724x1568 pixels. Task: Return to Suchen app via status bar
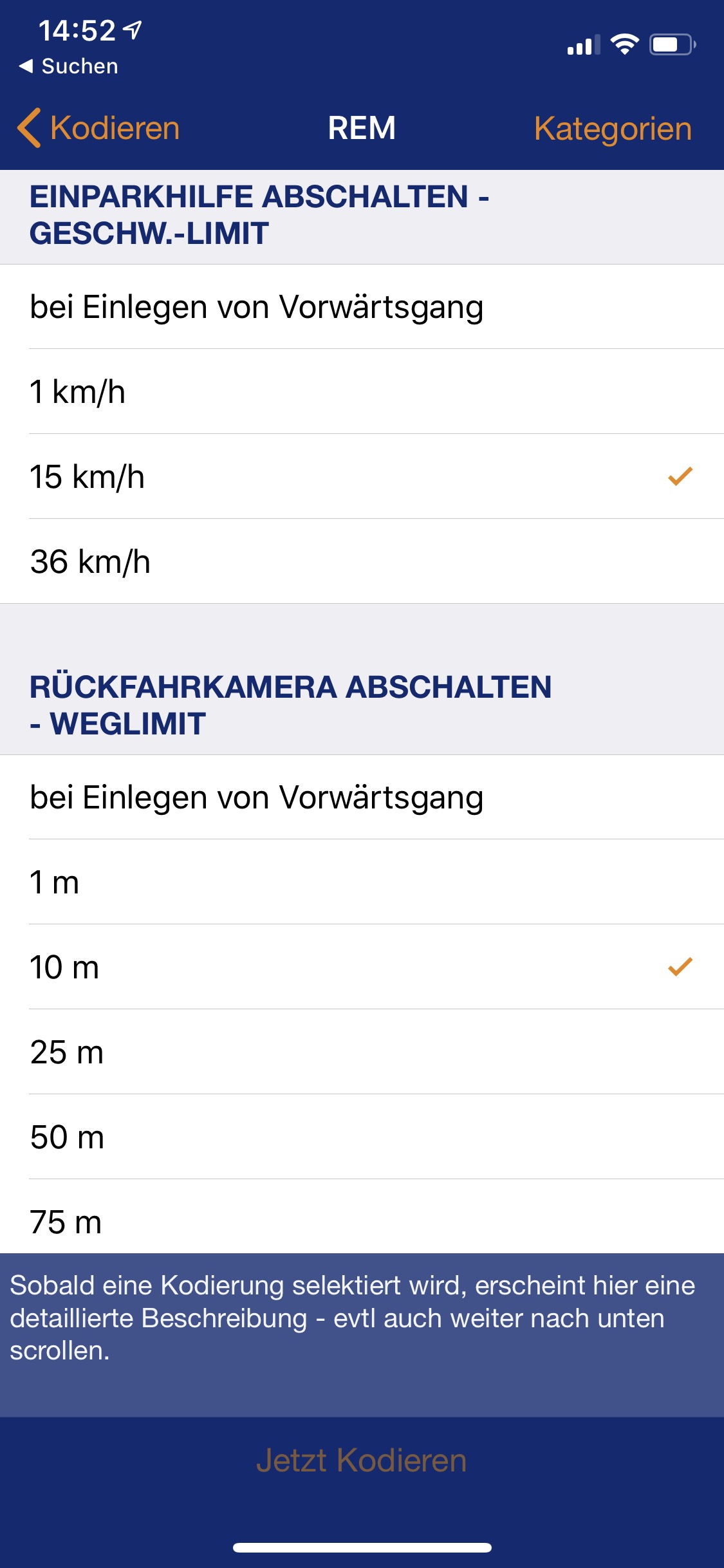[68, 66]
